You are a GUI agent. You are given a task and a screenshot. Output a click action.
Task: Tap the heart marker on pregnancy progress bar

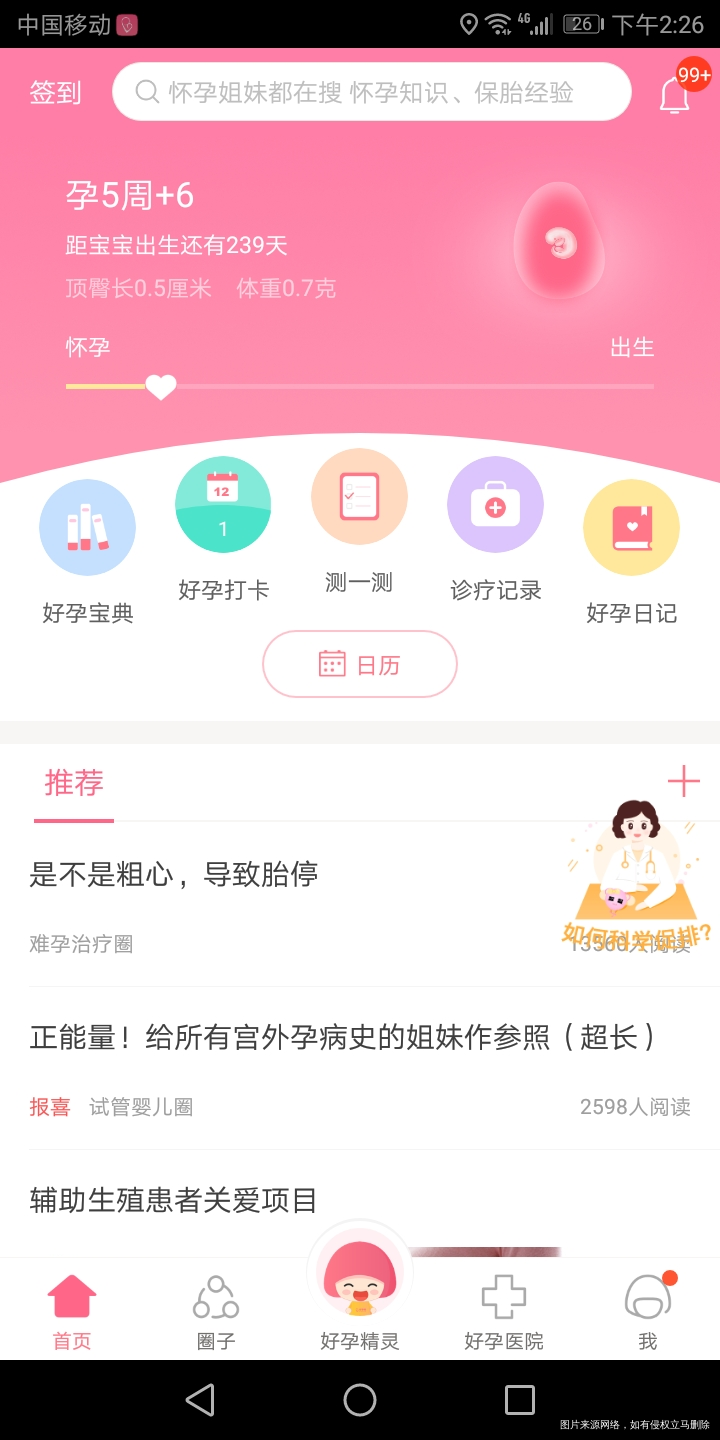coord(160,386)
